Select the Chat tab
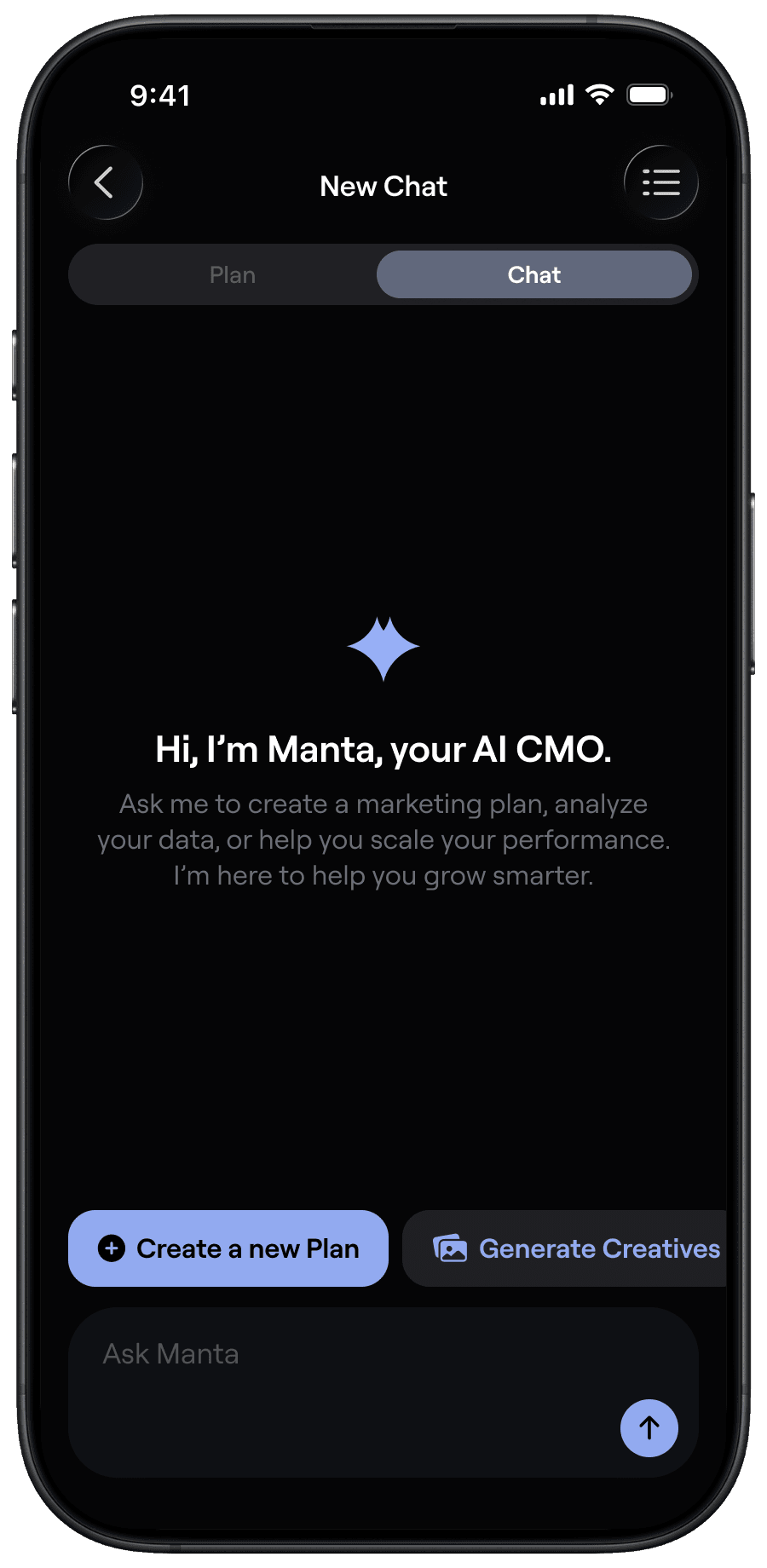767x1568 pixels. click(534, 275)
